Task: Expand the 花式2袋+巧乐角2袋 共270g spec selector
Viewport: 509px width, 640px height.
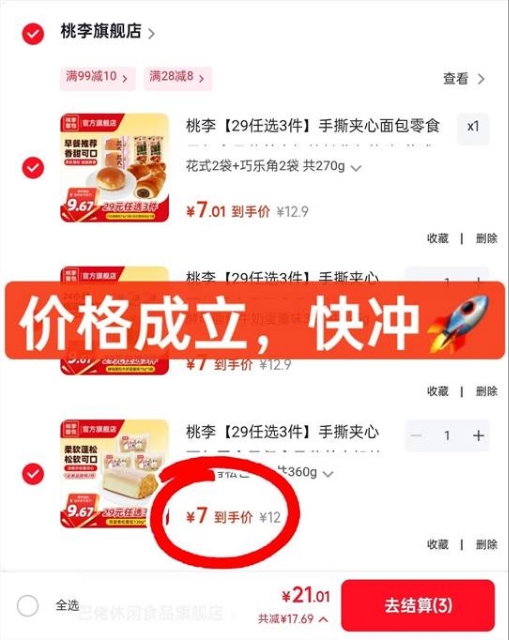Action: 273,167
